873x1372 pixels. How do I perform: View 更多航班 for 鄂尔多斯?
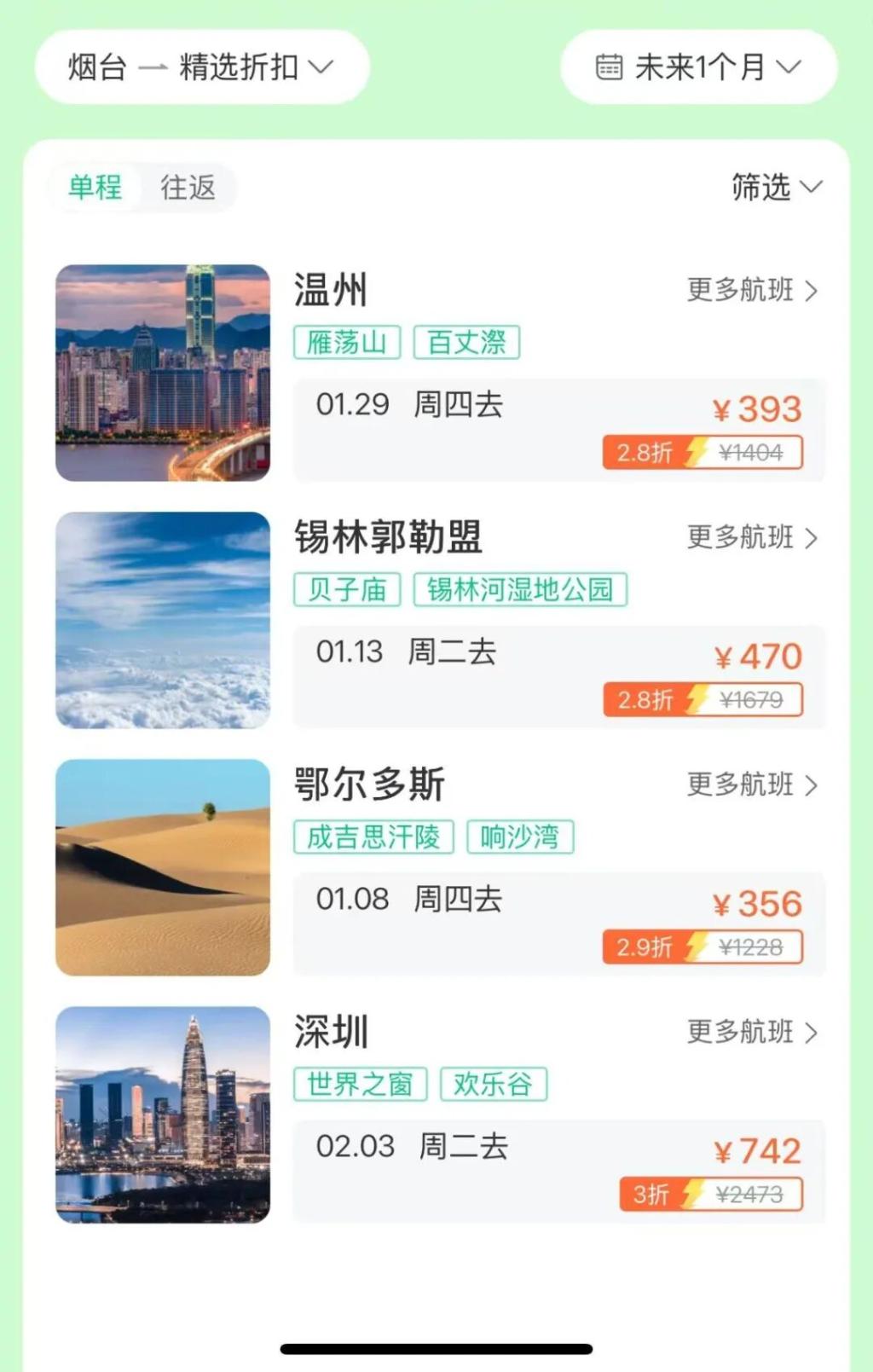click(x=751, y=785)
